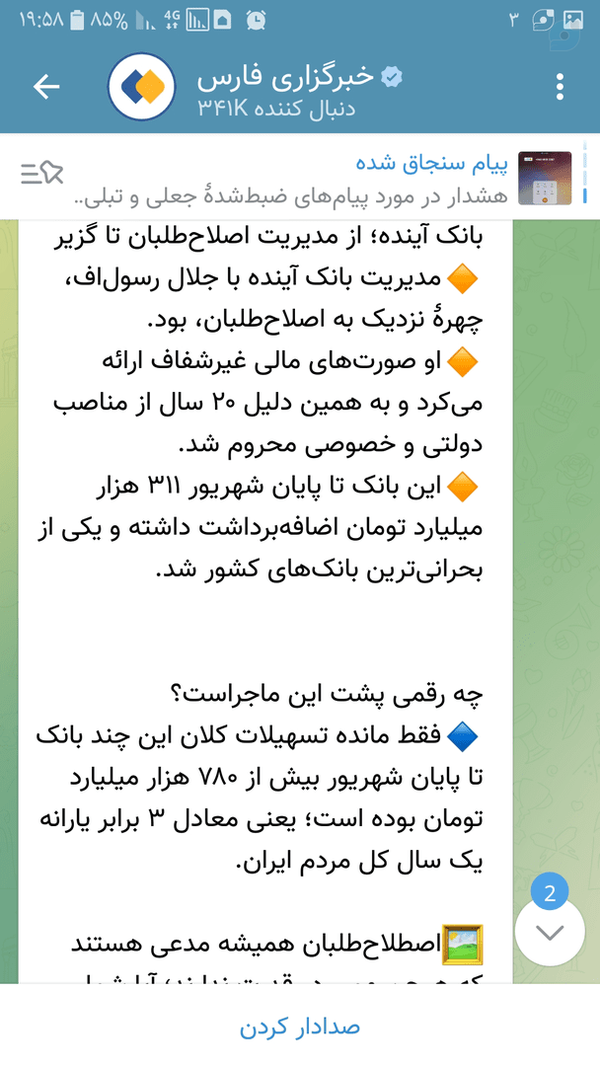The width and height of the screenshot is (600, 1066).
Task: Open the three-dot overflow menu
Action: click(x=560, y=87)
